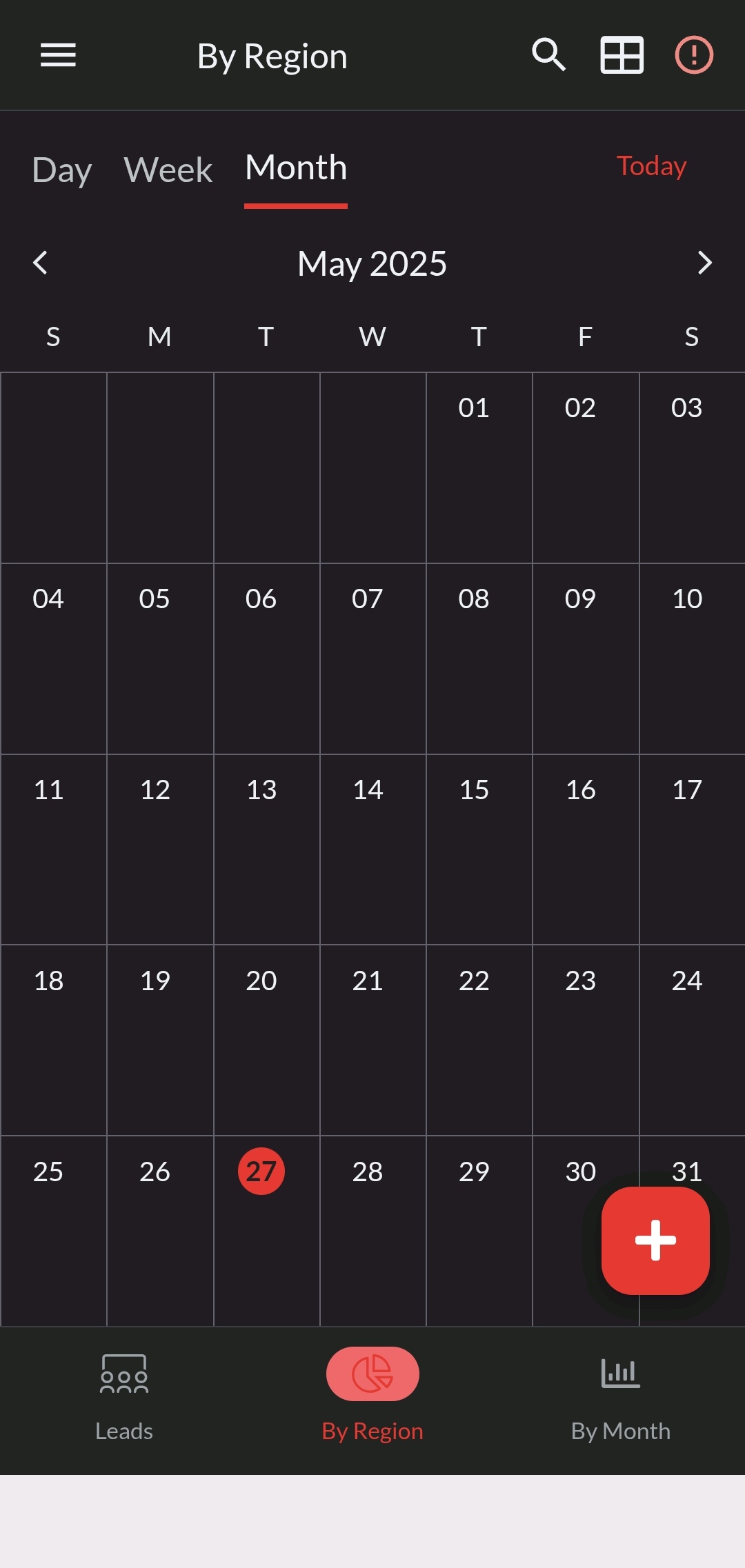Open the red alert icon

pos(693,55)
